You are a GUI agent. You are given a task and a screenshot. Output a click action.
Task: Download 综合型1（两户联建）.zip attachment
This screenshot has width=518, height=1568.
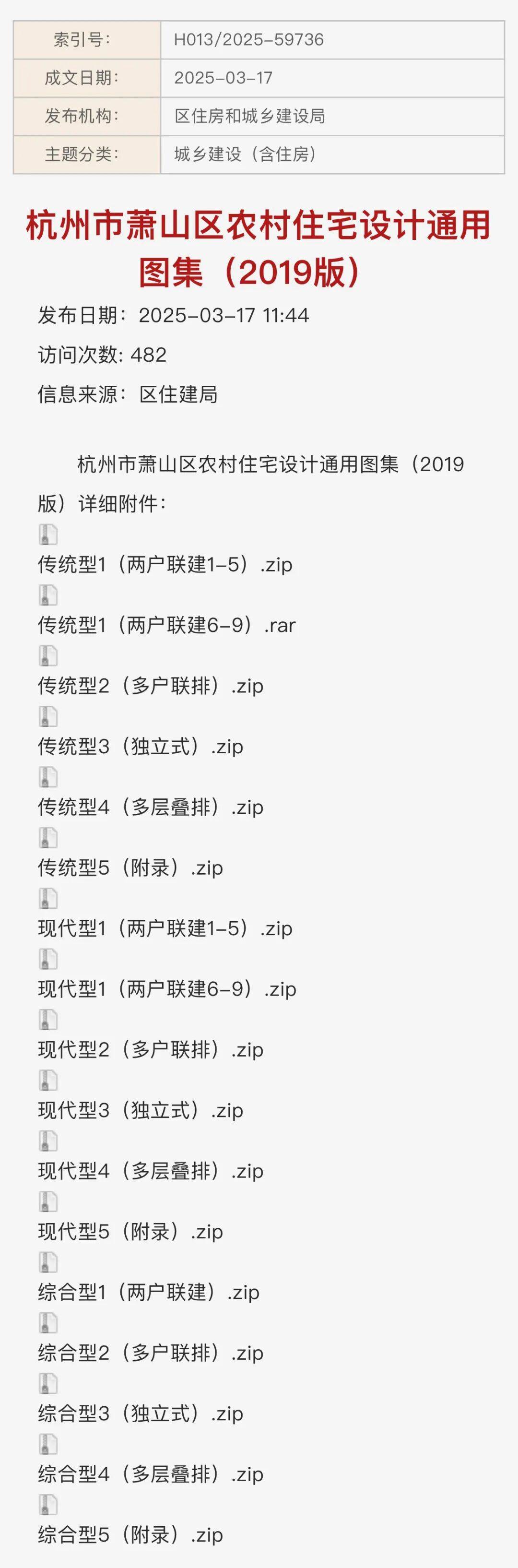pyautogui.click(x=149, y=1292)
